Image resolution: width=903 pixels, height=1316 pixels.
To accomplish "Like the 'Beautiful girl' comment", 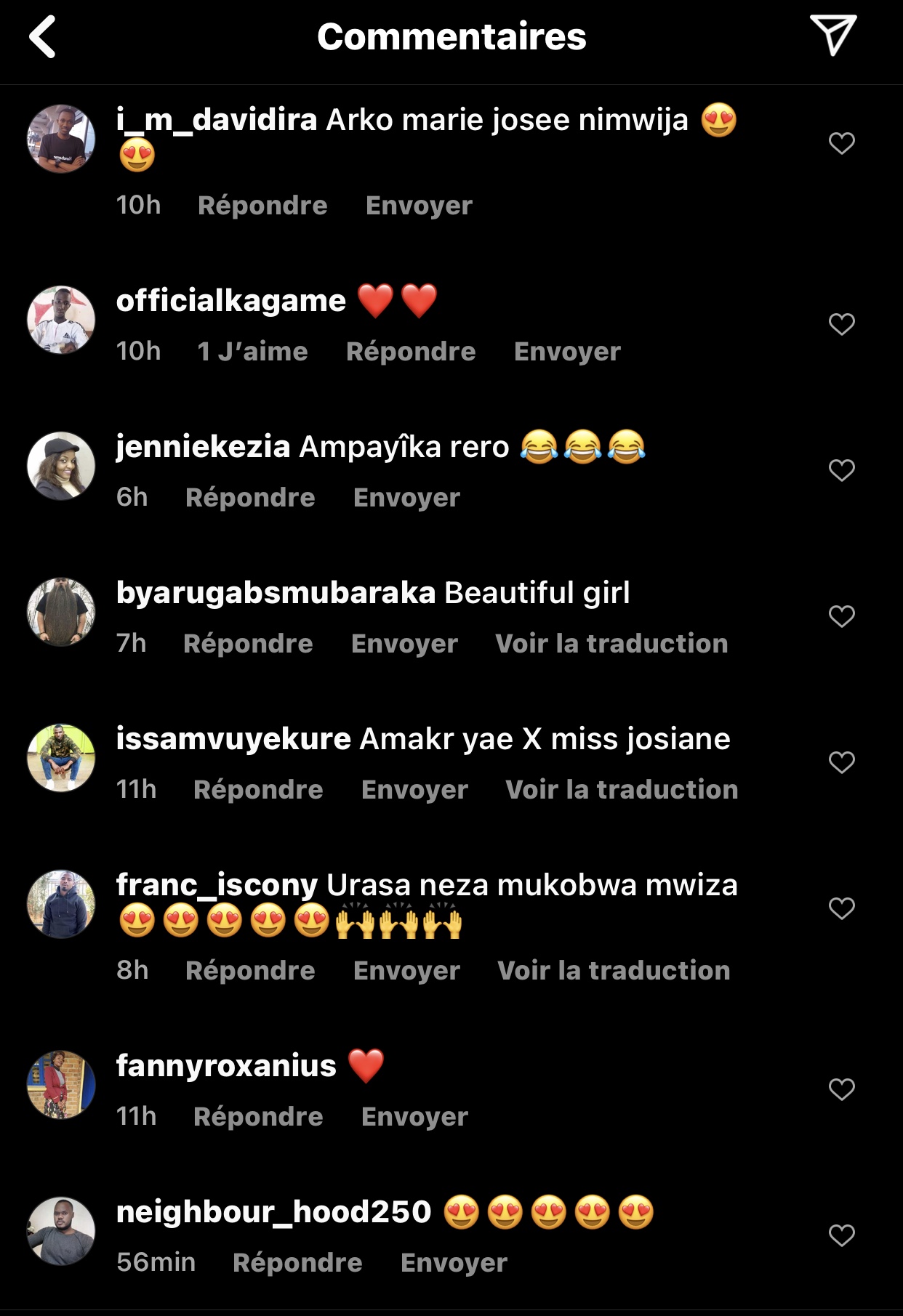I will point(841,616).
